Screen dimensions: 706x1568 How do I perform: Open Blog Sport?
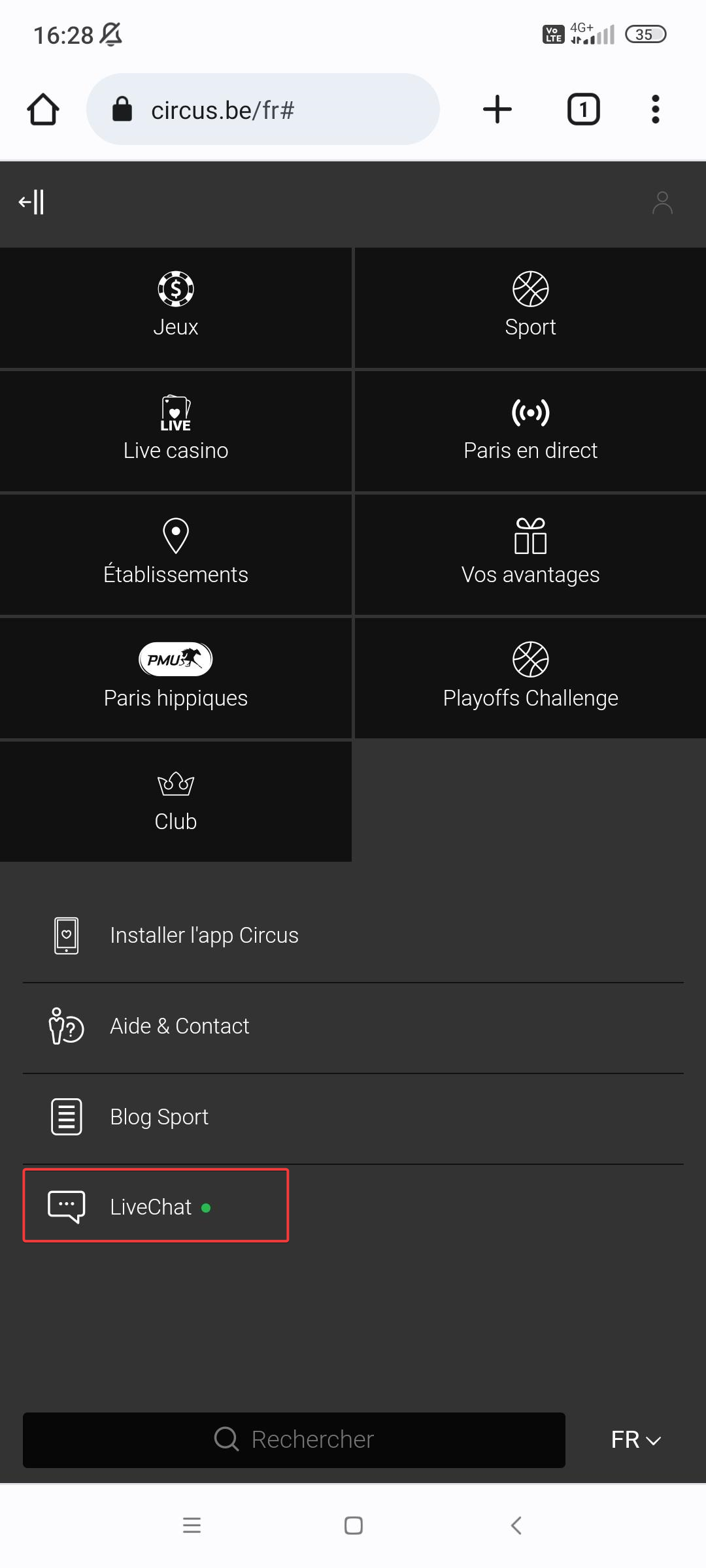pyautogui.click(x=160, y=1117)
